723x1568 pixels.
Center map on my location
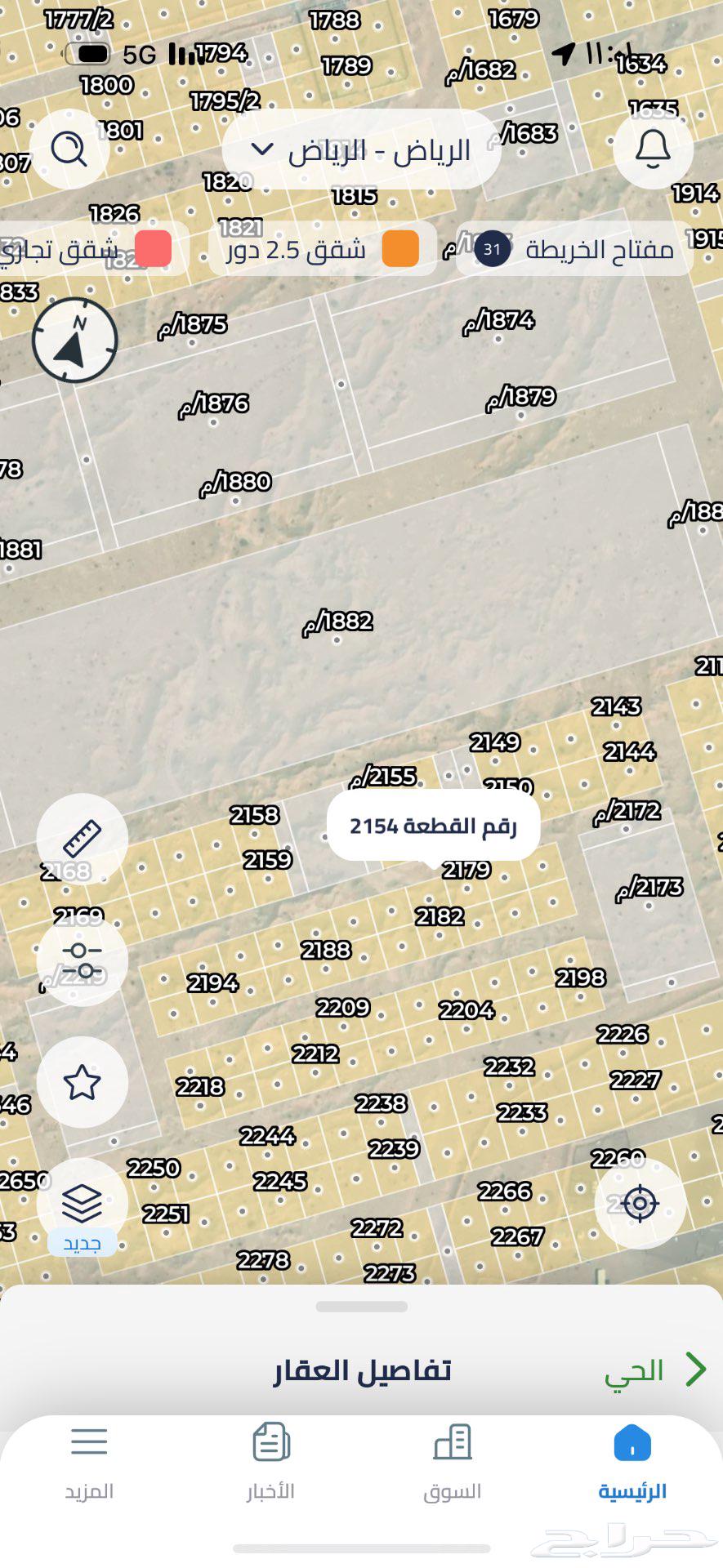640,1203
